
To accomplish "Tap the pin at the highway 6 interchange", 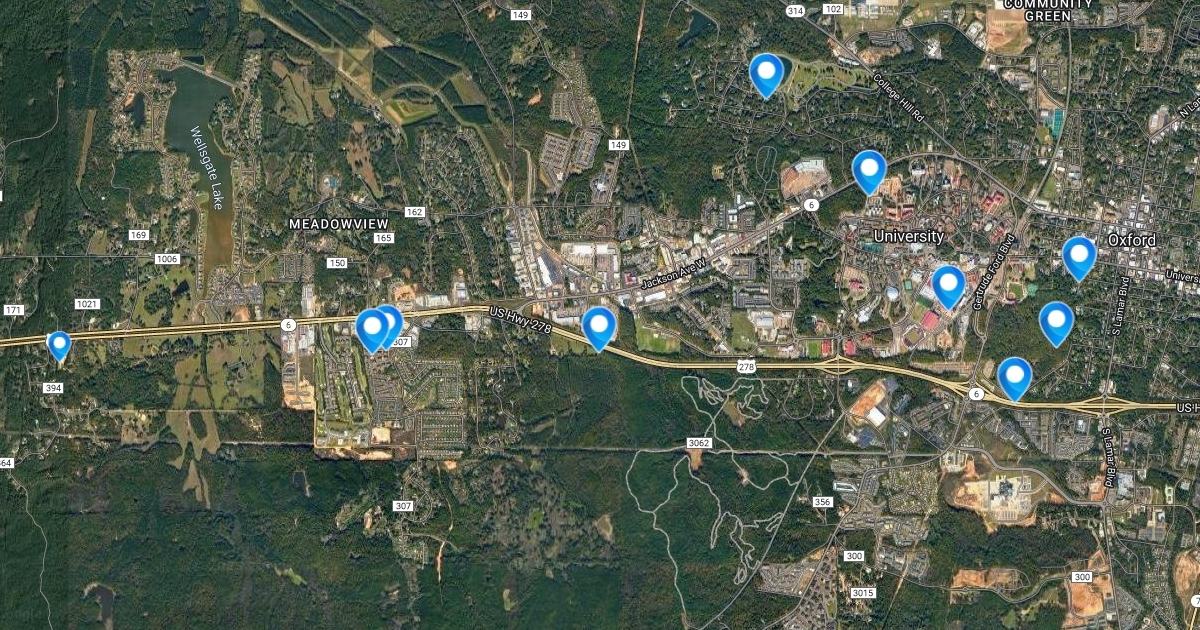I will pyautogui.click(x=1015, y=376).
